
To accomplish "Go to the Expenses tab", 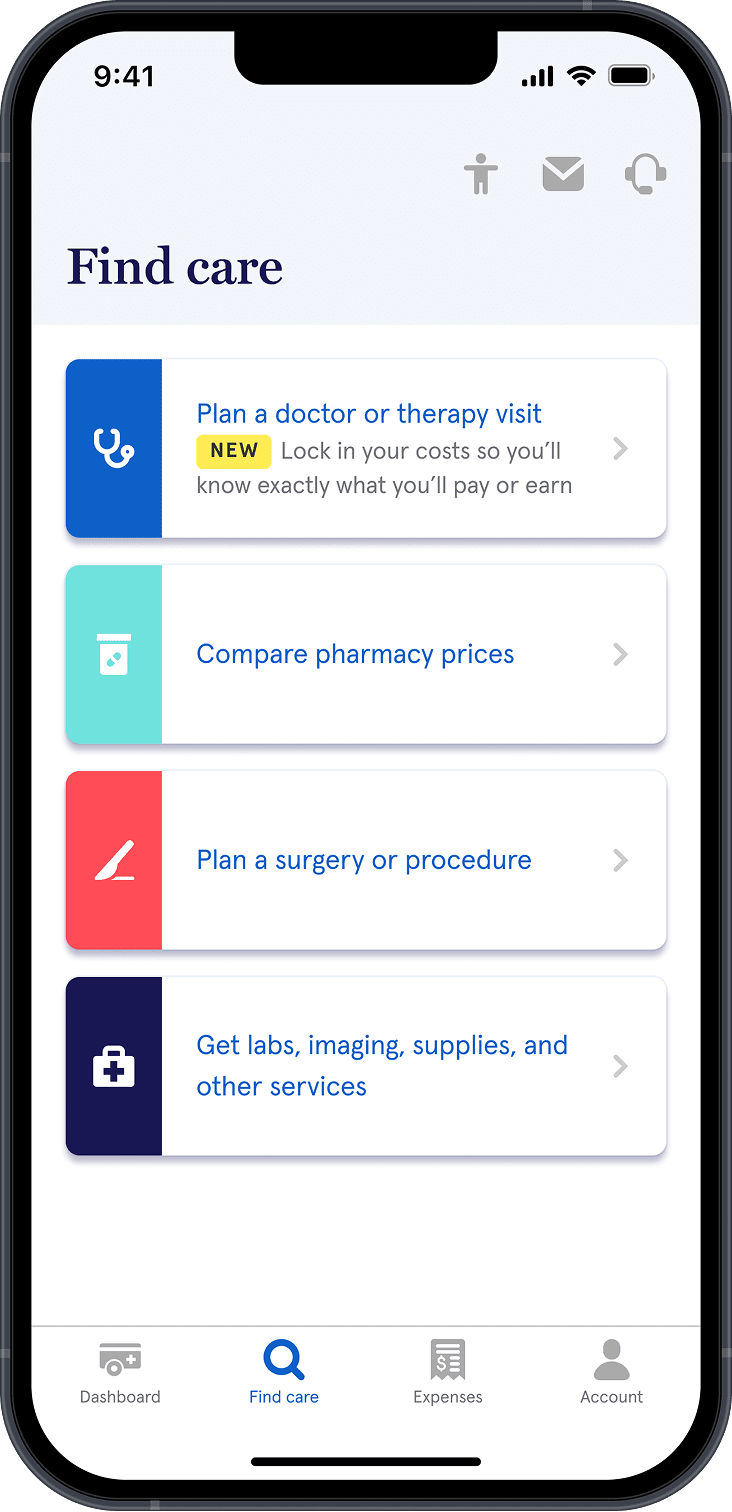I will (448, 1373).
